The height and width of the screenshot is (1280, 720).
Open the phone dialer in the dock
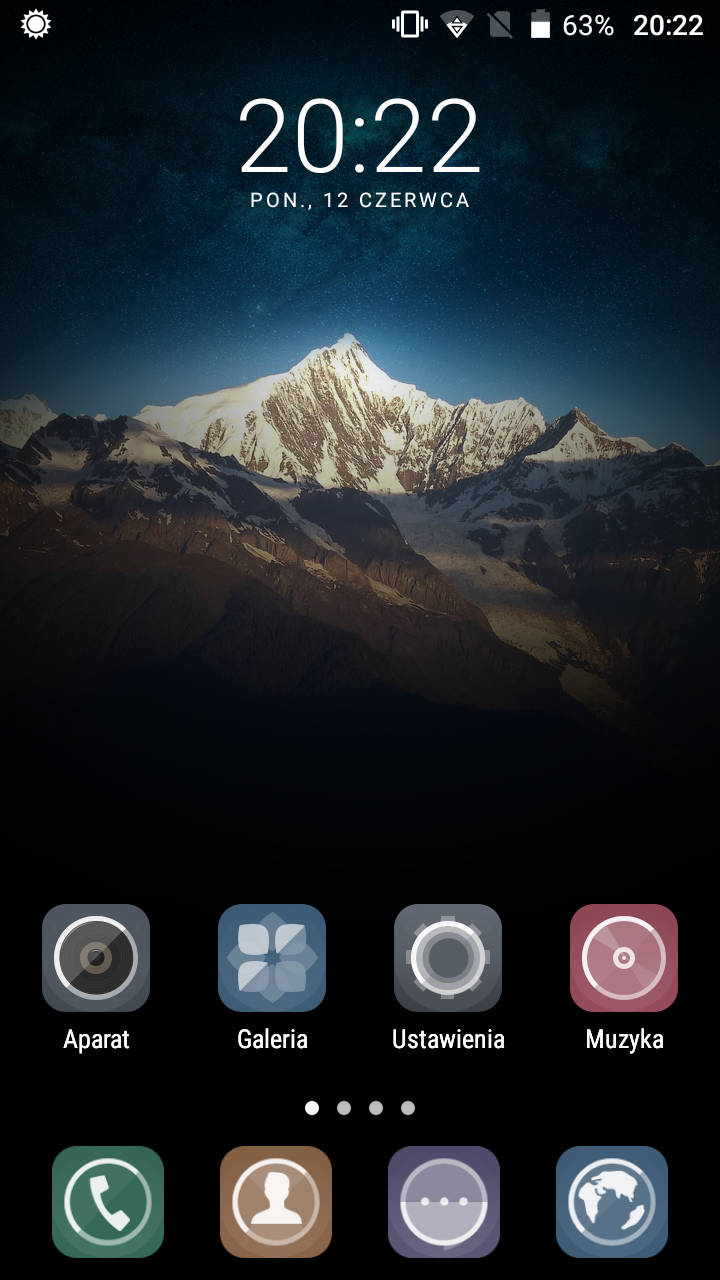(108, 1201)
